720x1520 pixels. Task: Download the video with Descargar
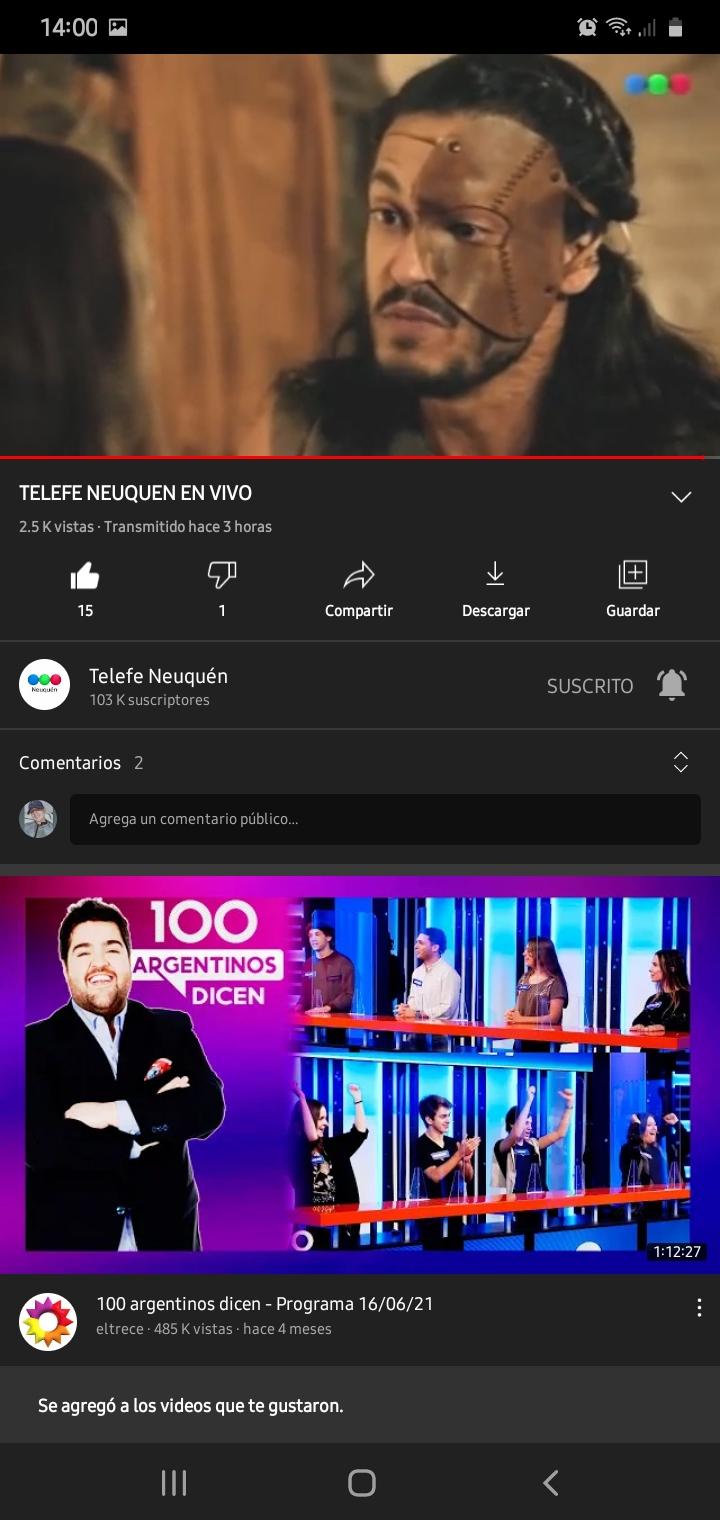tap(495, 587)
